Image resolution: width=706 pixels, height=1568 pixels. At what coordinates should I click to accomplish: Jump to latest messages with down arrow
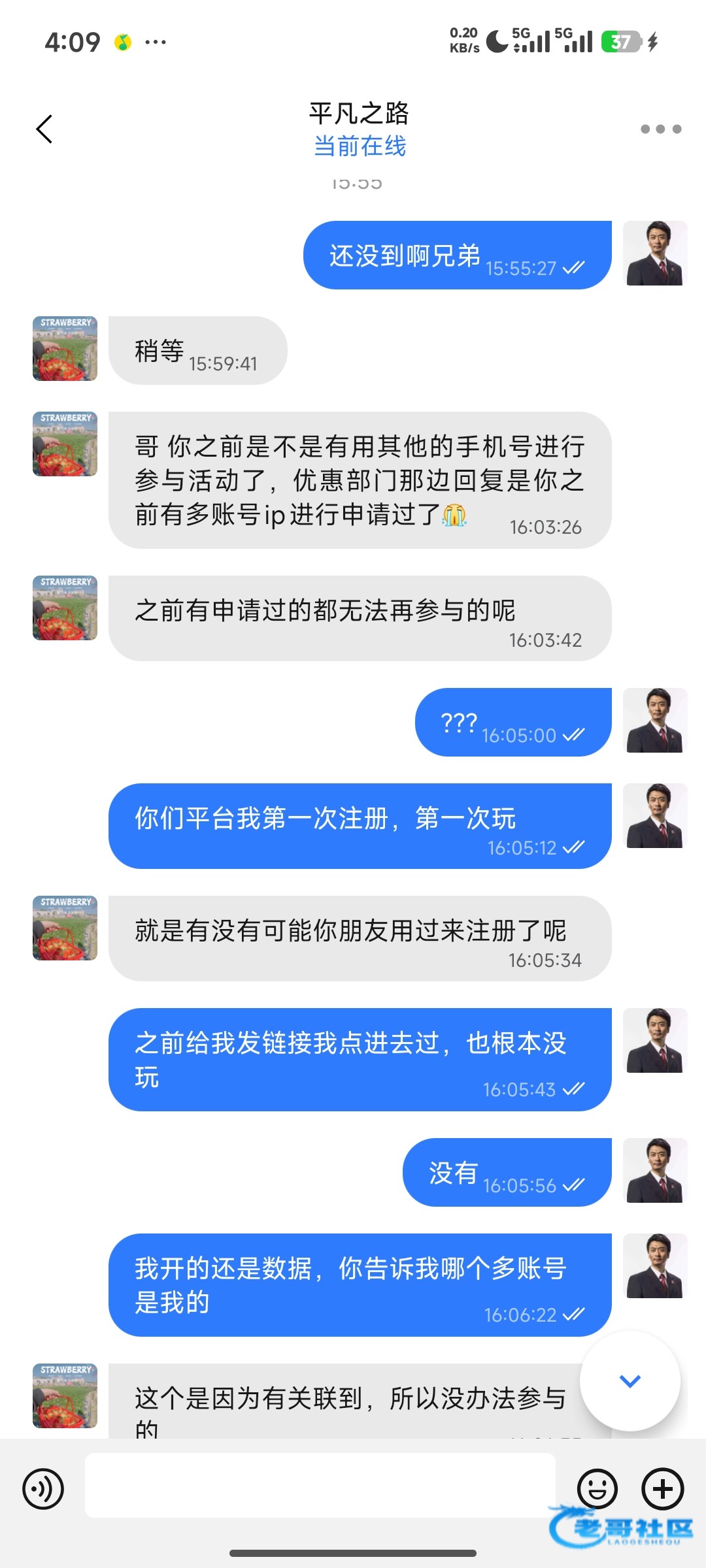pyautogui.click(x=630, y=1381)
